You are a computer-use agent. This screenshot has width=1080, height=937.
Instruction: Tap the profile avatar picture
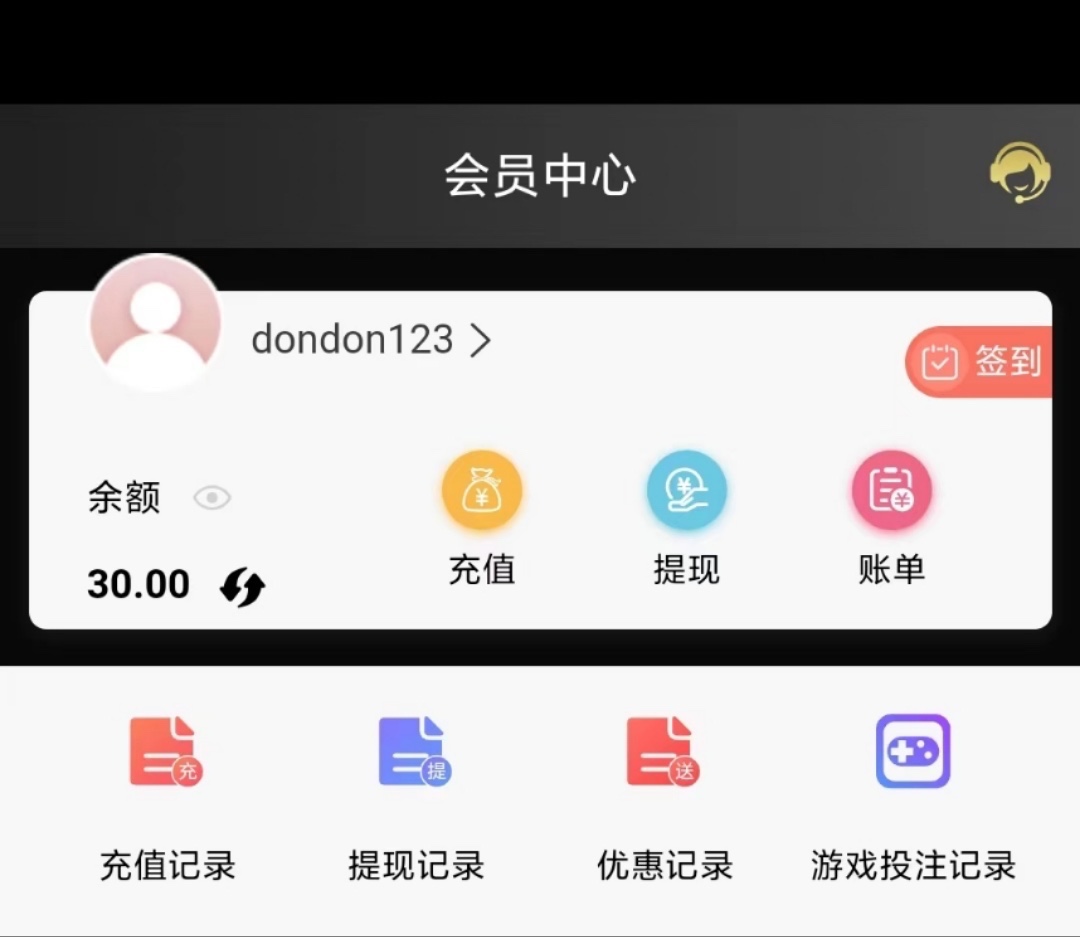[x=155, y=322]
